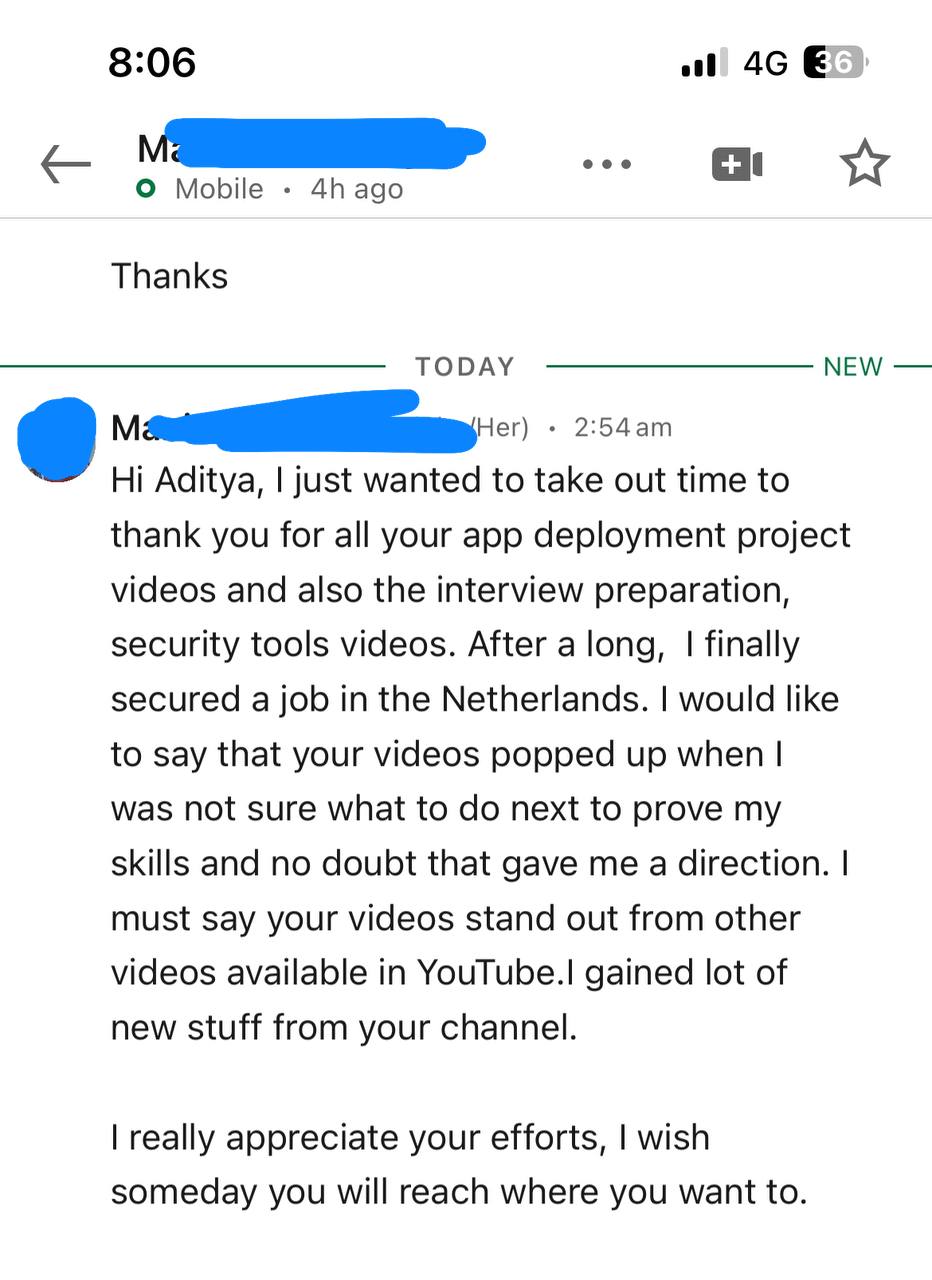Star this conversation
Screen dimensions: 932x1280
coord(864,164)
